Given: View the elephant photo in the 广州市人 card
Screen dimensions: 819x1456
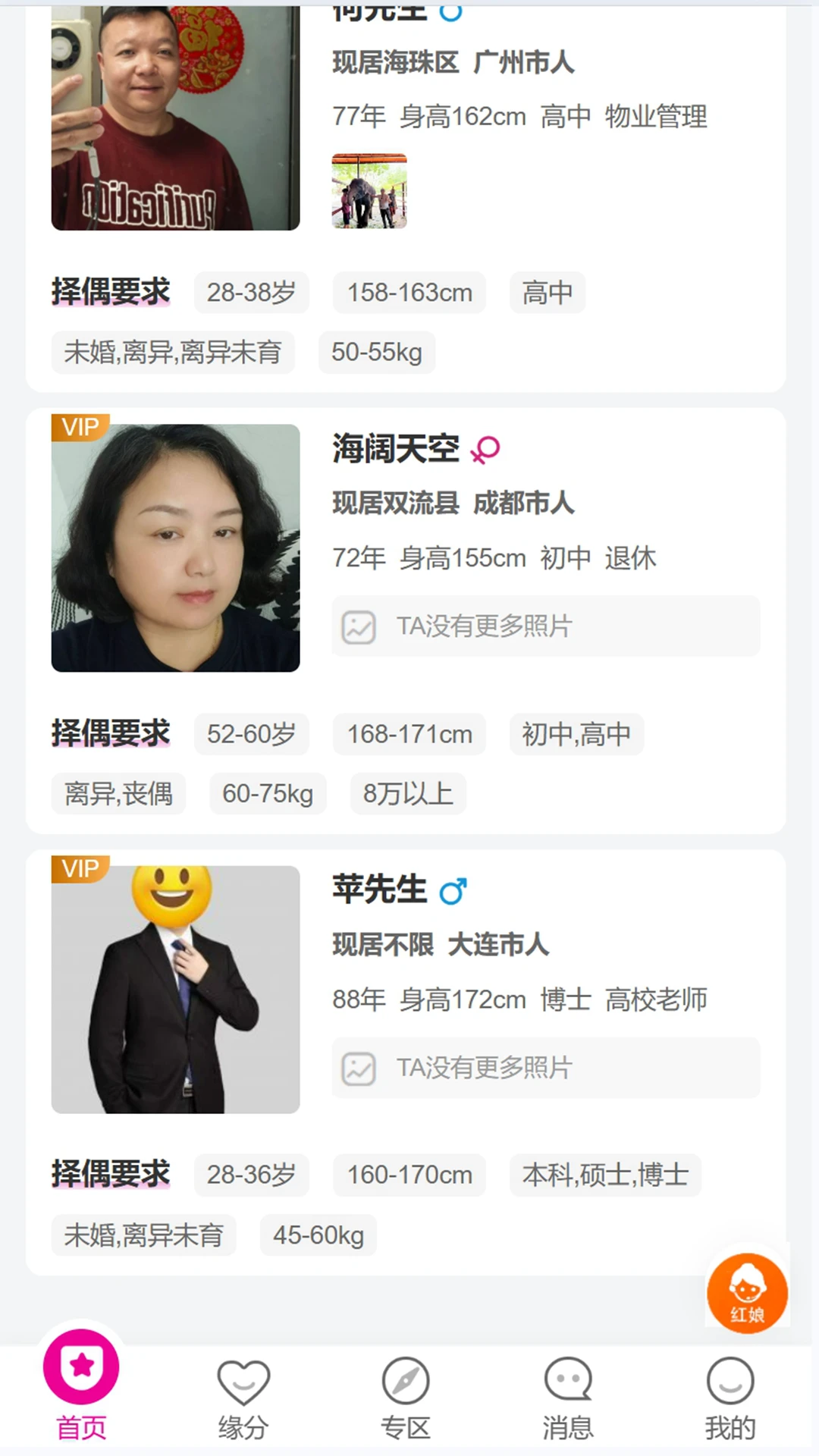Looking at the screenshot, I should click(369, 191).
